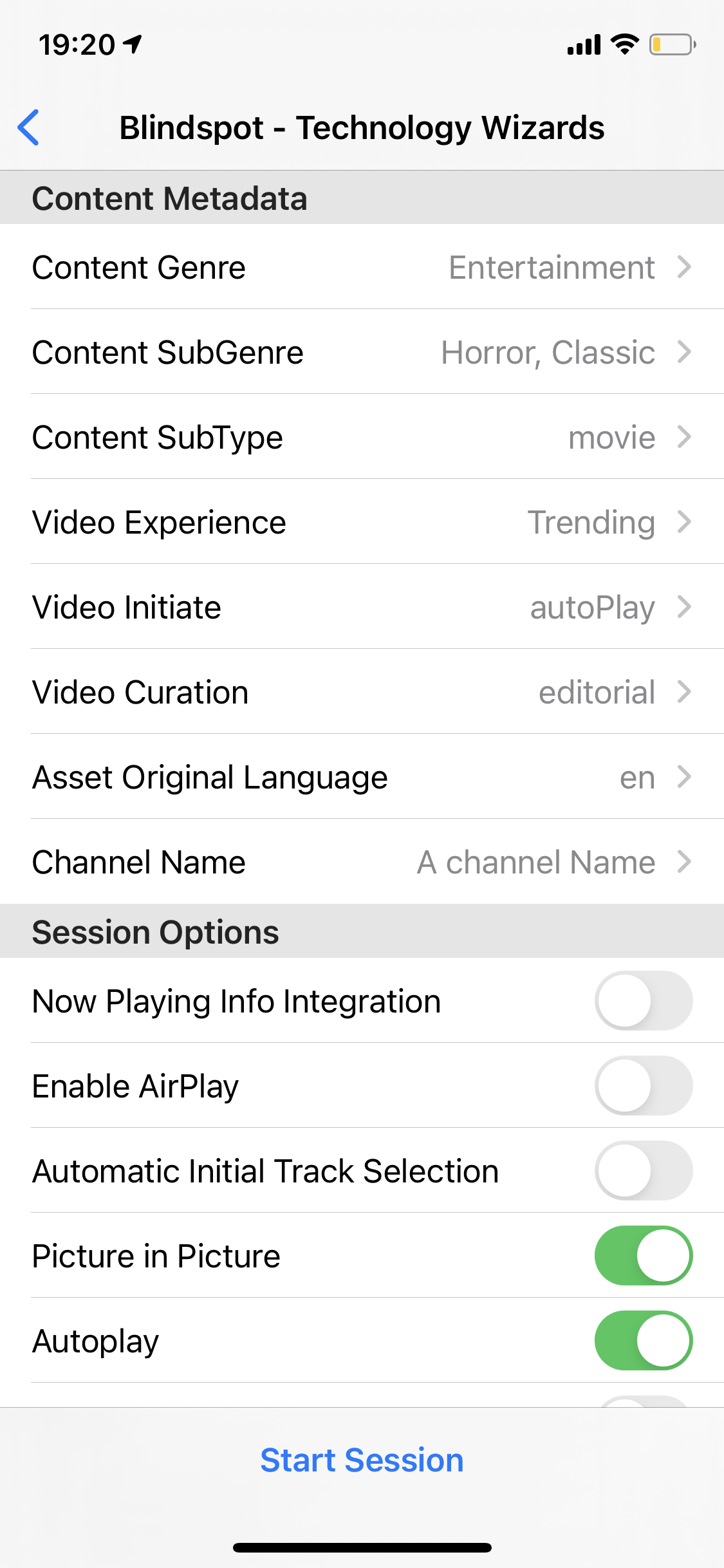
Task: Turn on Enable AirPlay switch
Action: 644,1086
